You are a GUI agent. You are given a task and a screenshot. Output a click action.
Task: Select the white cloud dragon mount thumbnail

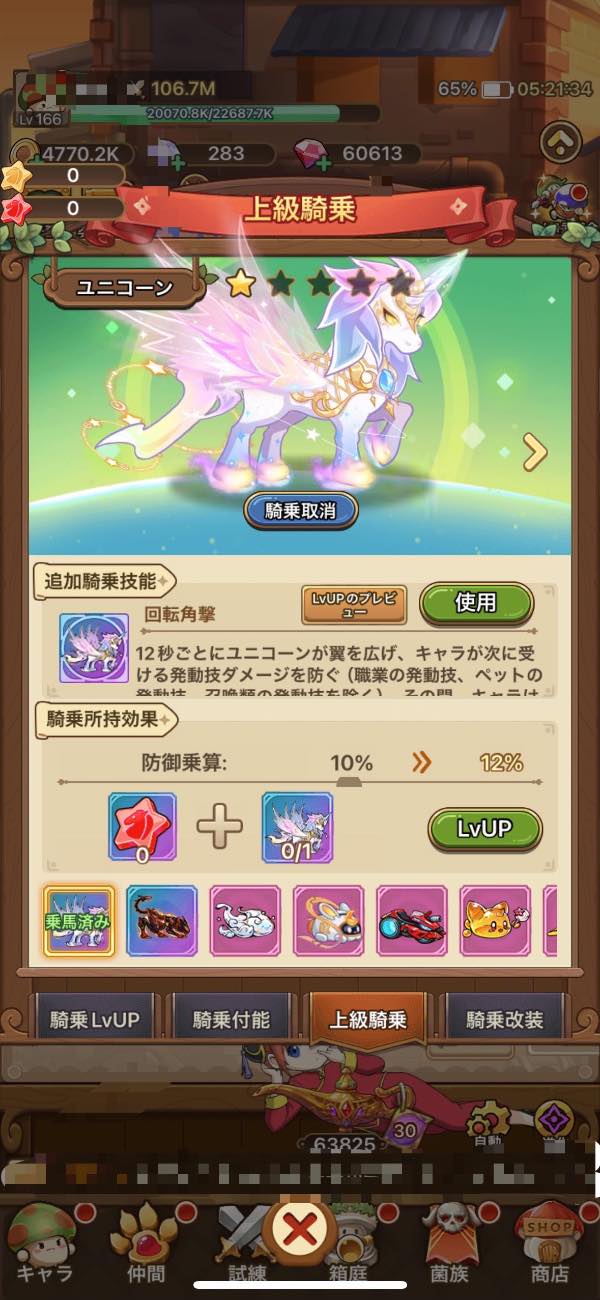(x=245, y=919)
